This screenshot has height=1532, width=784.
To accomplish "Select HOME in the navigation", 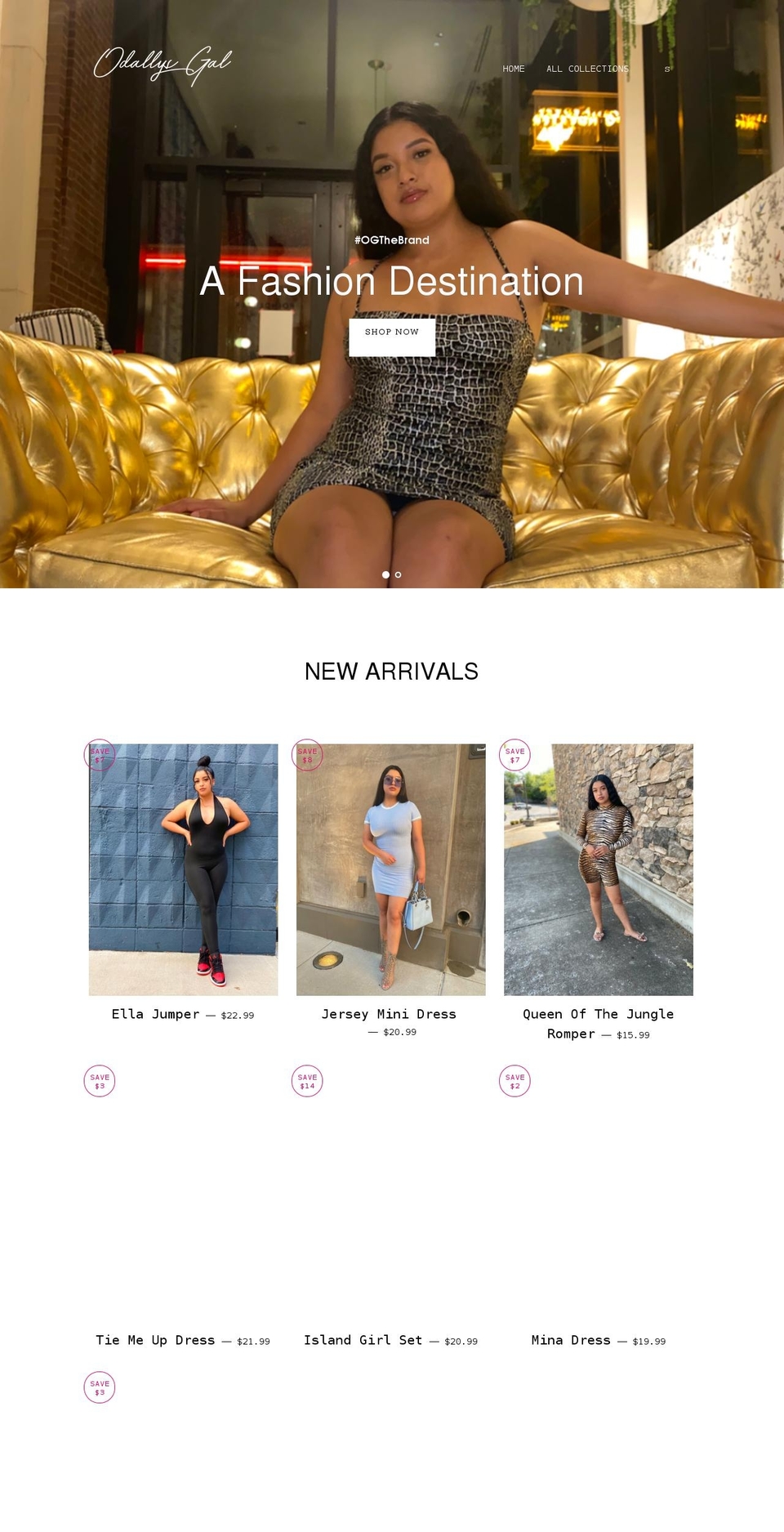I will point(514,69).
